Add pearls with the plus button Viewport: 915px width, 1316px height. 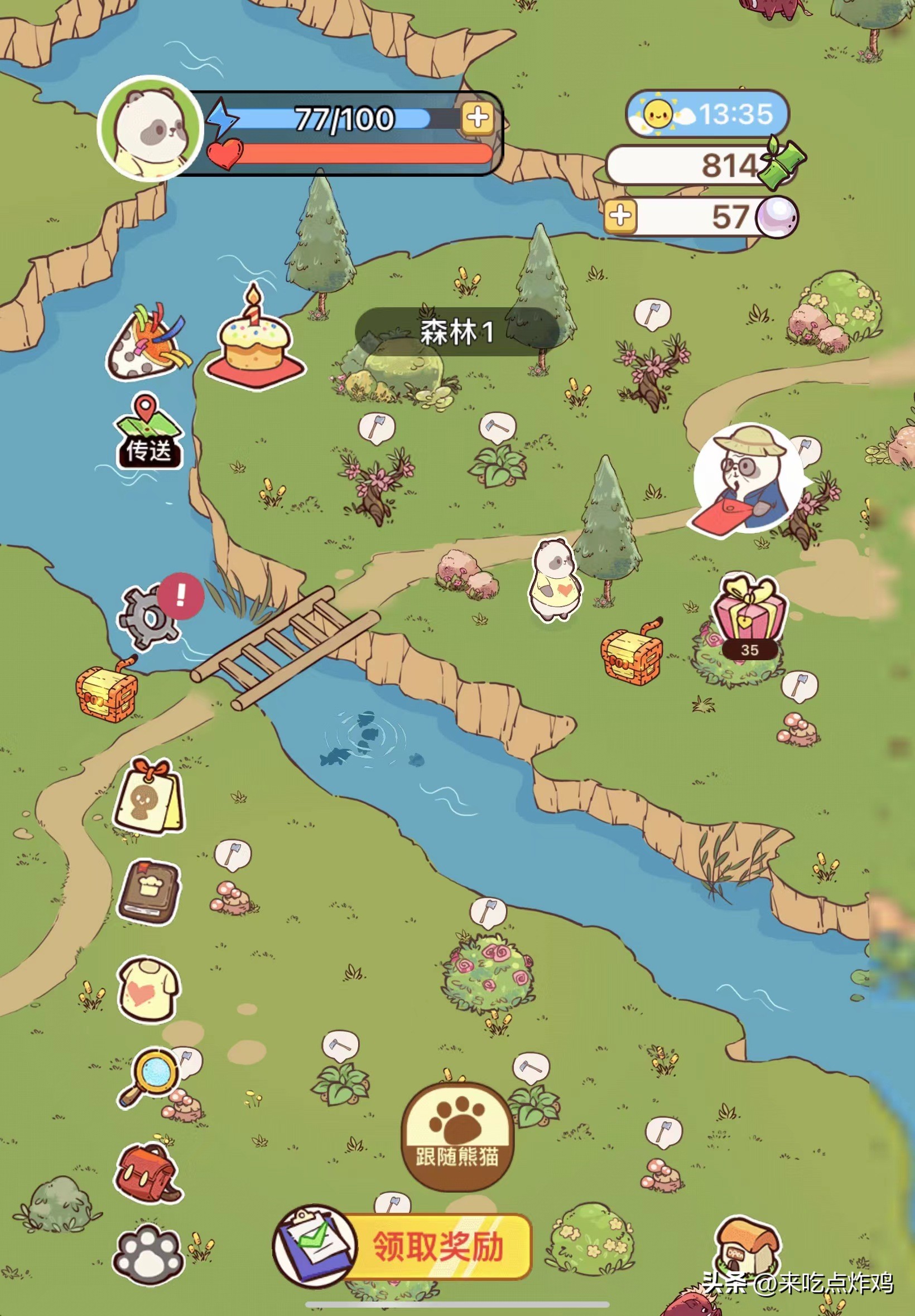pos(620,216)
